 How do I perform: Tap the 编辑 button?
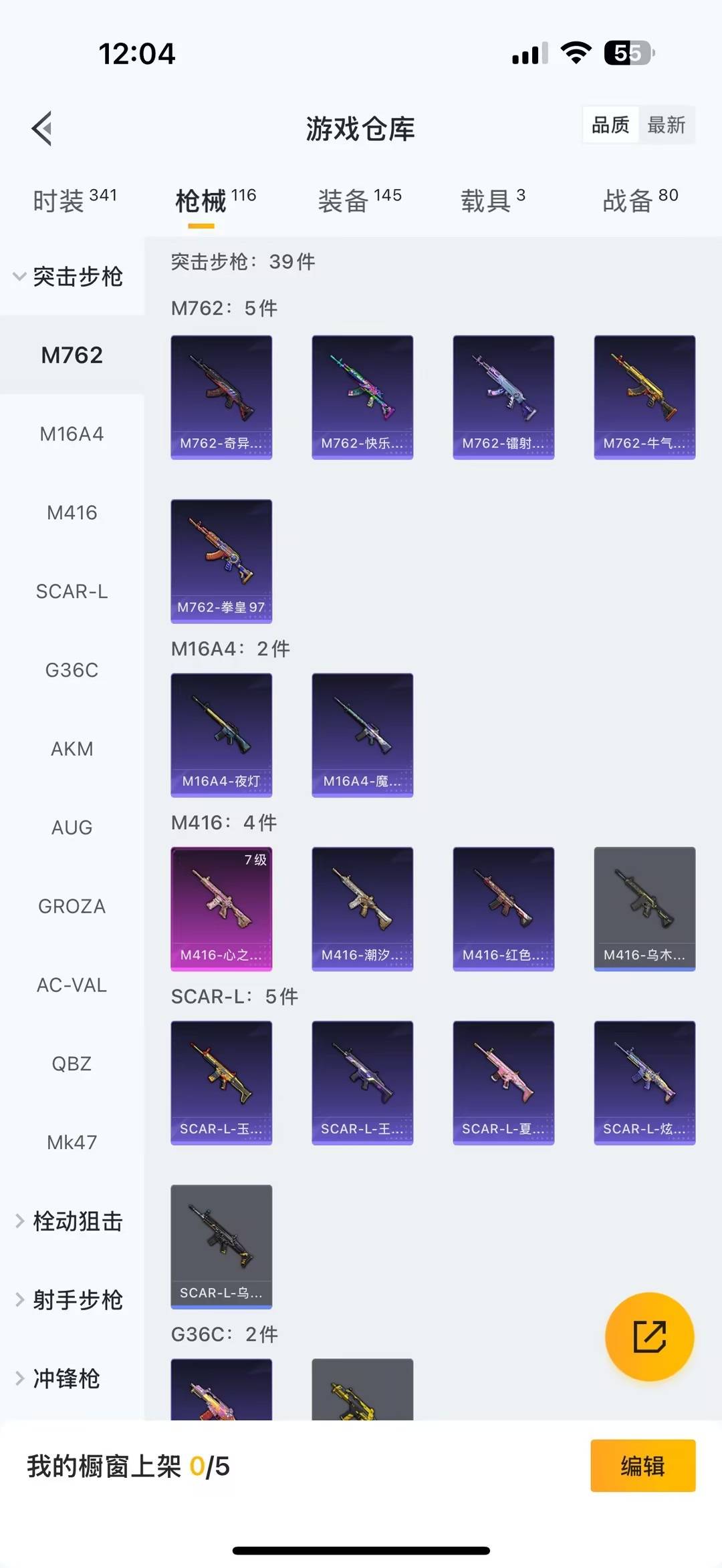(x=642, y=1466)
